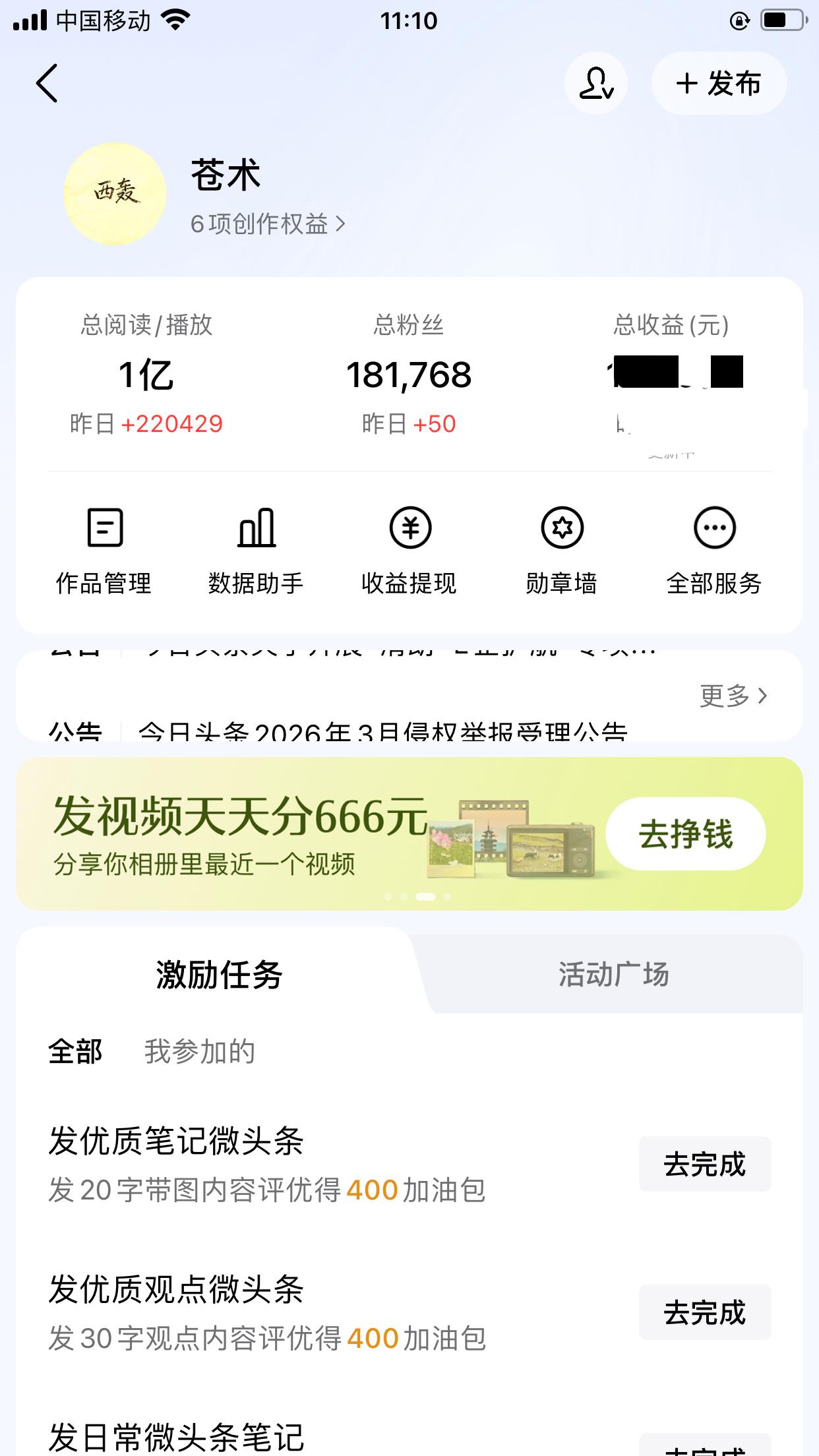Select the 全部 filter option
This screenshot has width=819, height=1456.
coord(75,1052)
